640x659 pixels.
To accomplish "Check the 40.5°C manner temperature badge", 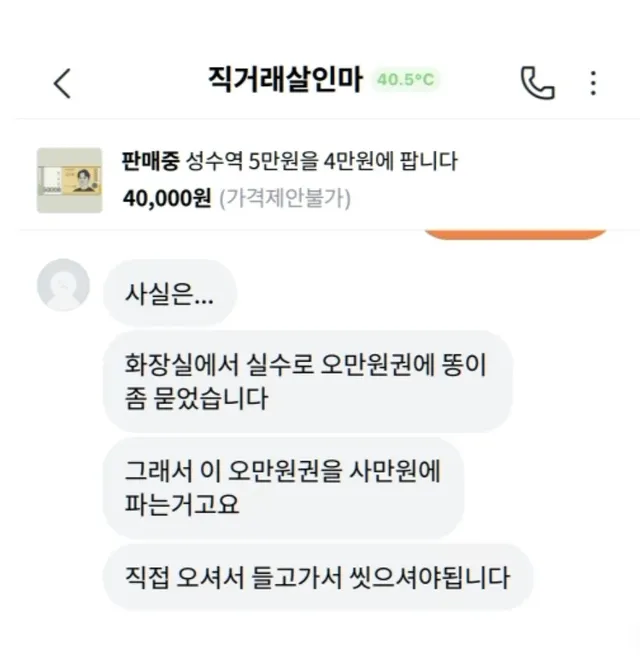I will [407, 80].
